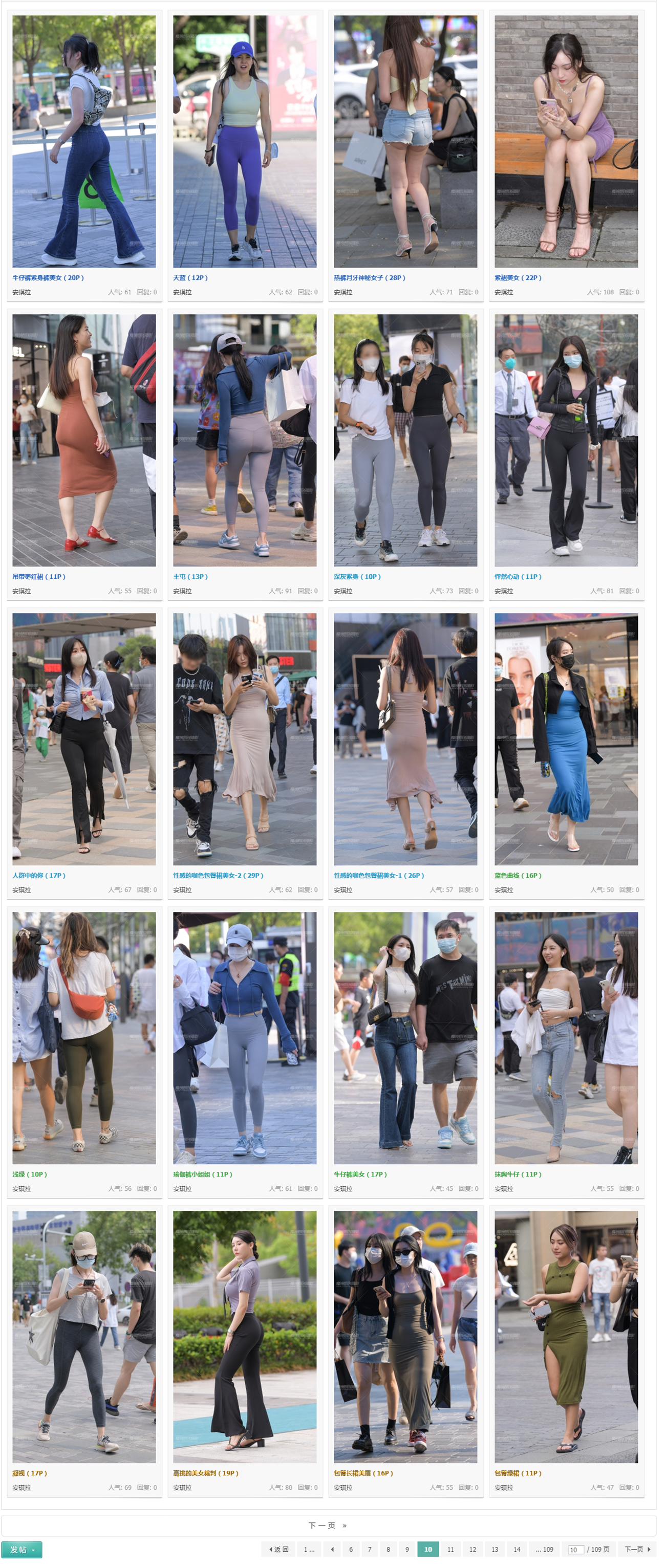666x1568 pixels.
Task: Open the 瑜伽裤小姐姐 (11P) thread
Action: click(202, 1174)
